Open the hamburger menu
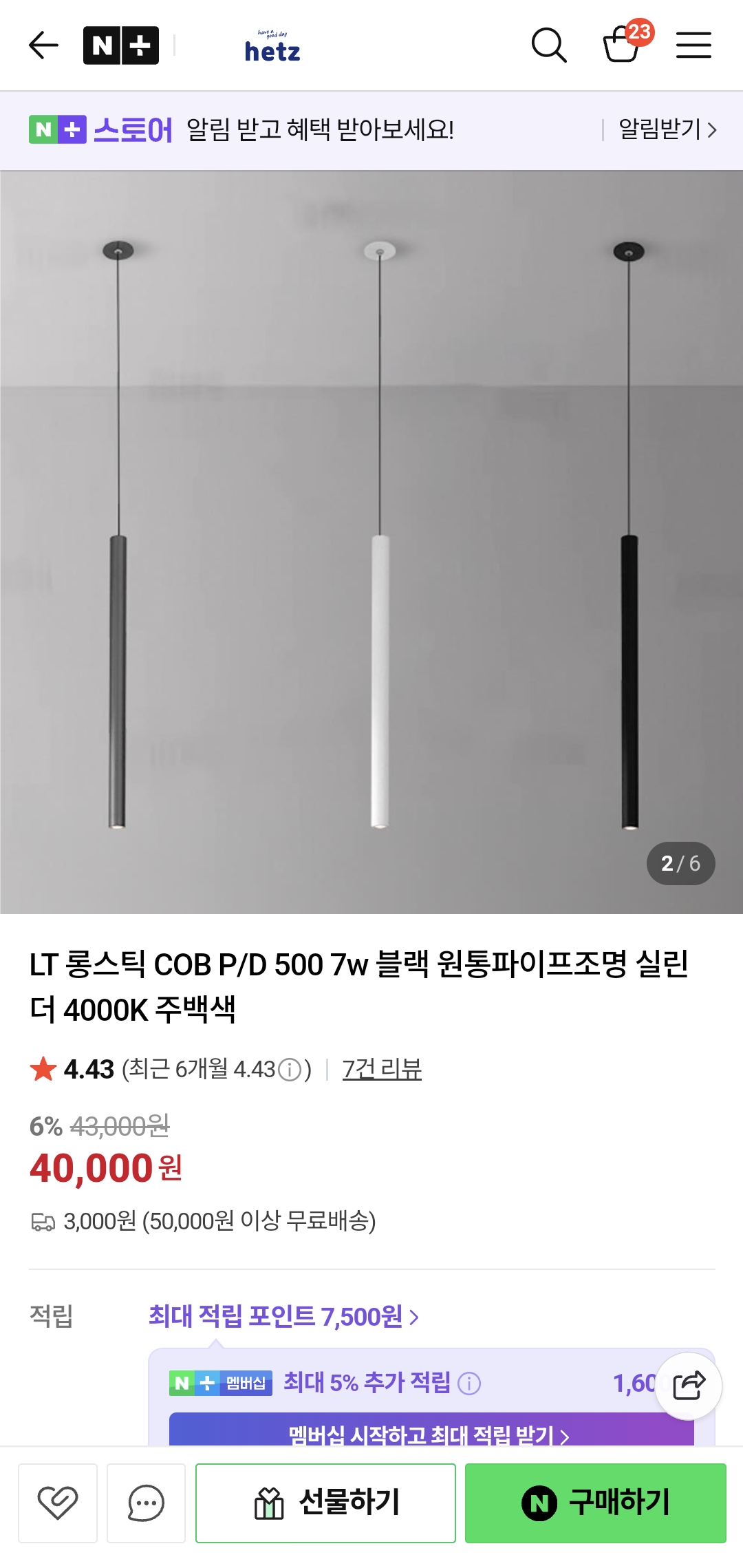The image size is (743, 1568). pyautogui.click(x=693, y=45)
